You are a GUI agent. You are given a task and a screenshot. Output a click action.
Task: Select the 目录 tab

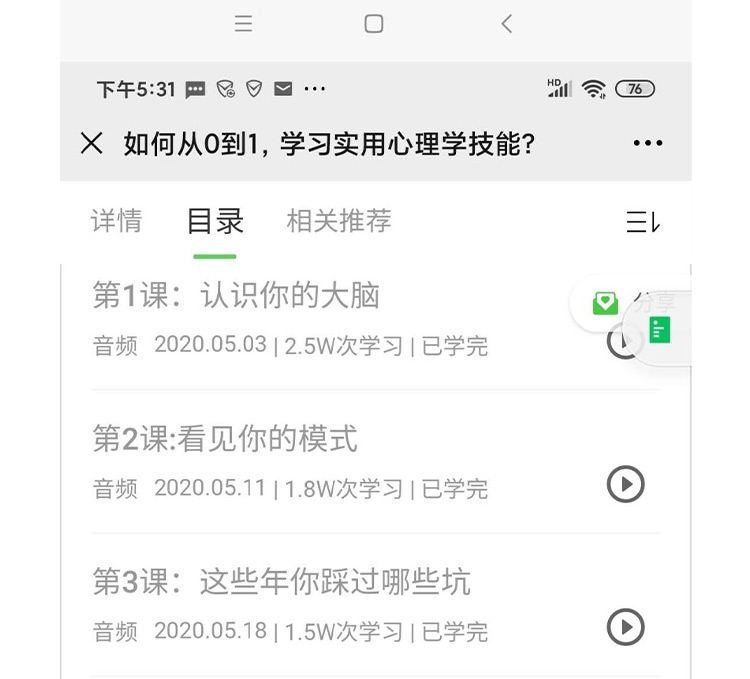(215, 221)
